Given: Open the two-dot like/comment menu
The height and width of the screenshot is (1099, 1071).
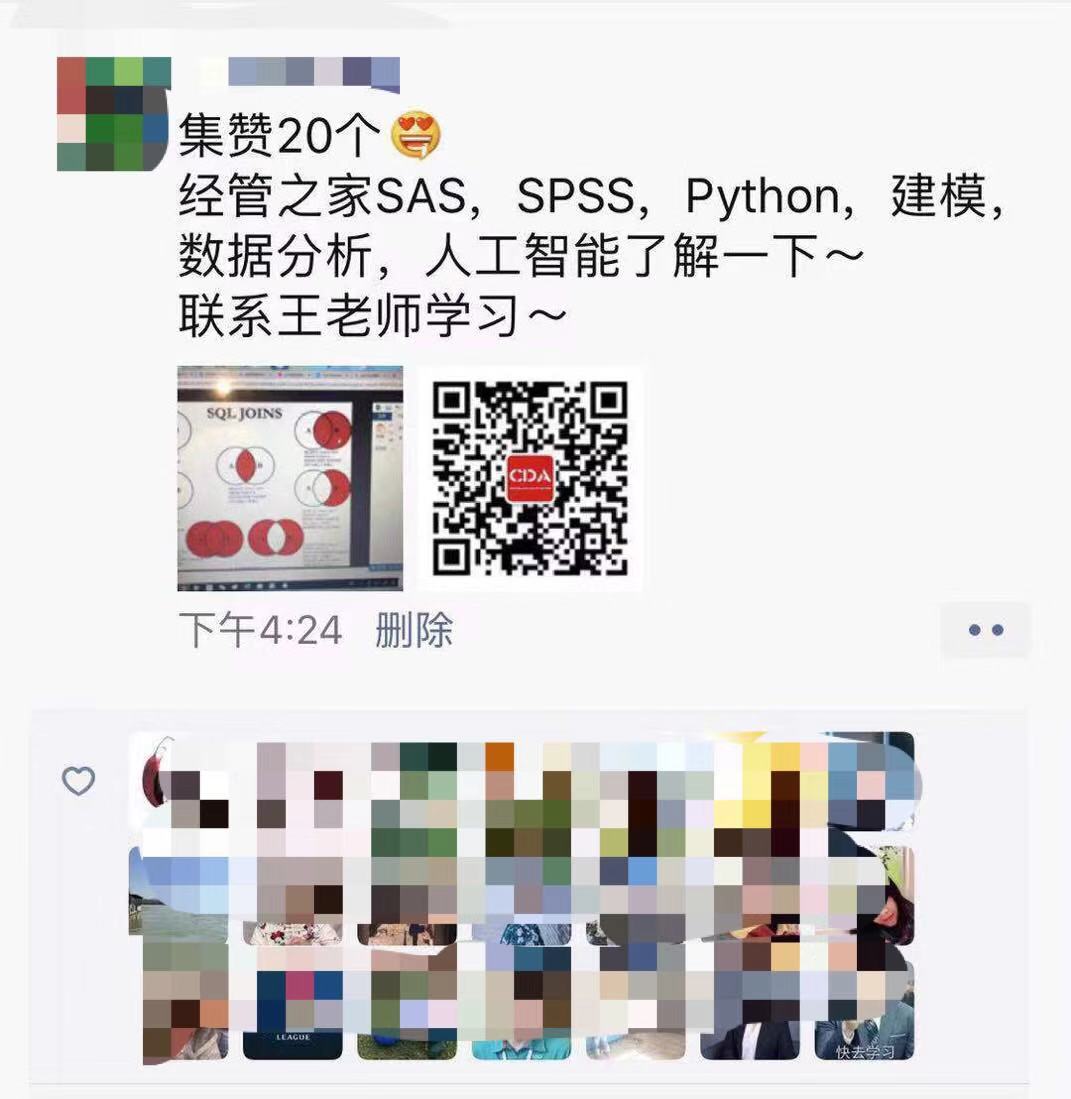Looking at the screenshot, I should pyautogui.click(x=985, y=630).
